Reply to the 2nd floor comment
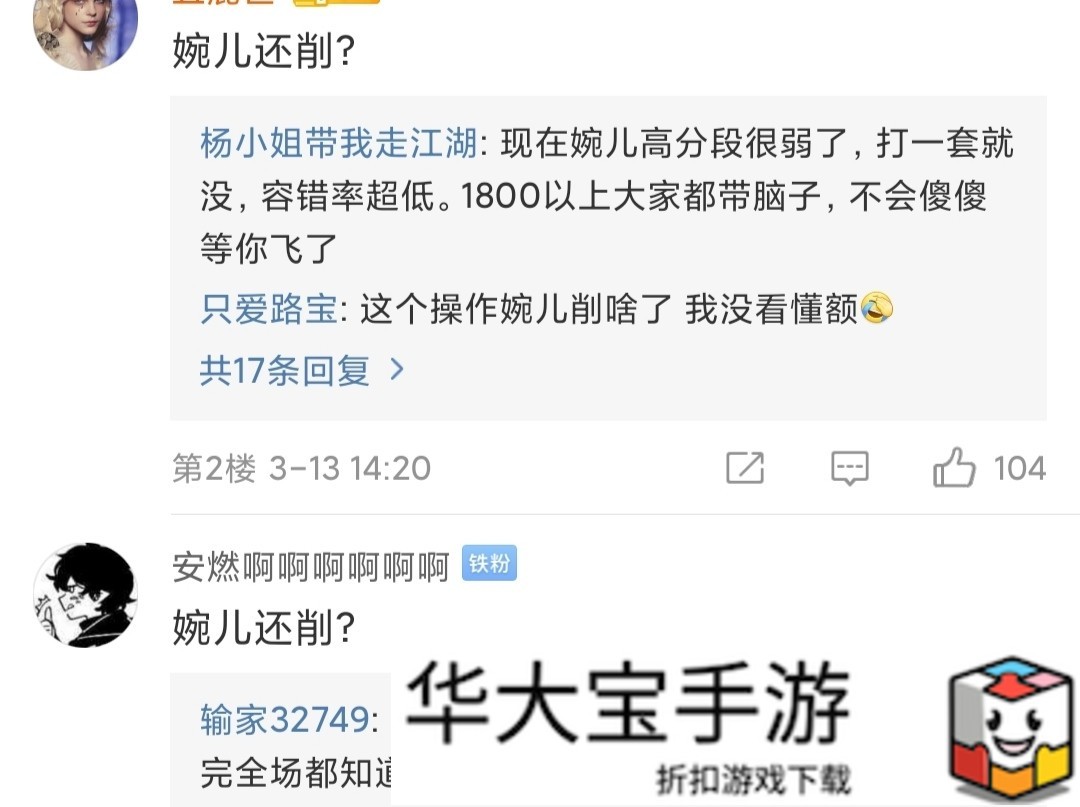 pos(850,468)
